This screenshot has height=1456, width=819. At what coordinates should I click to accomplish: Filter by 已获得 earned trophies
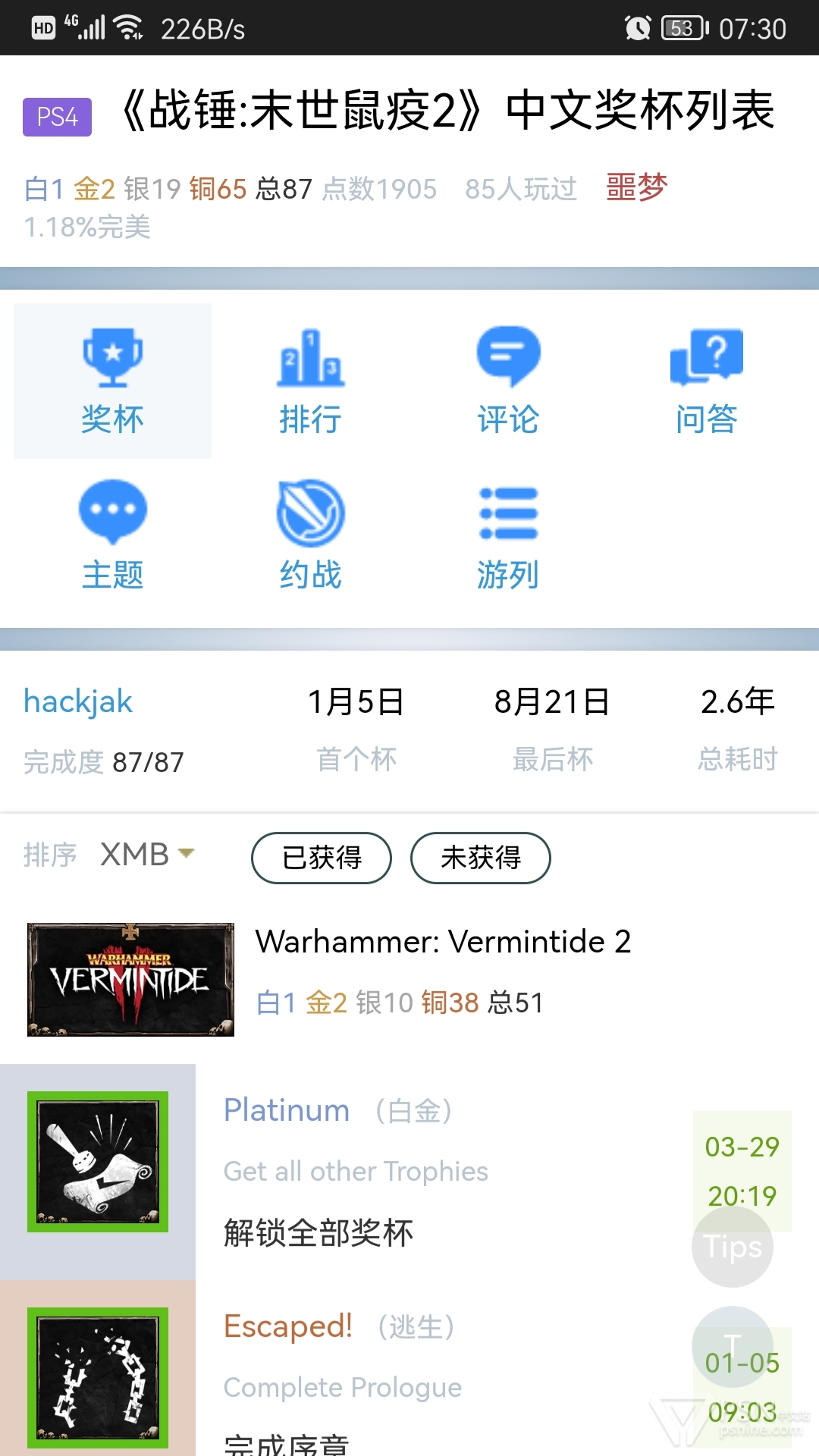coord(322,858)
